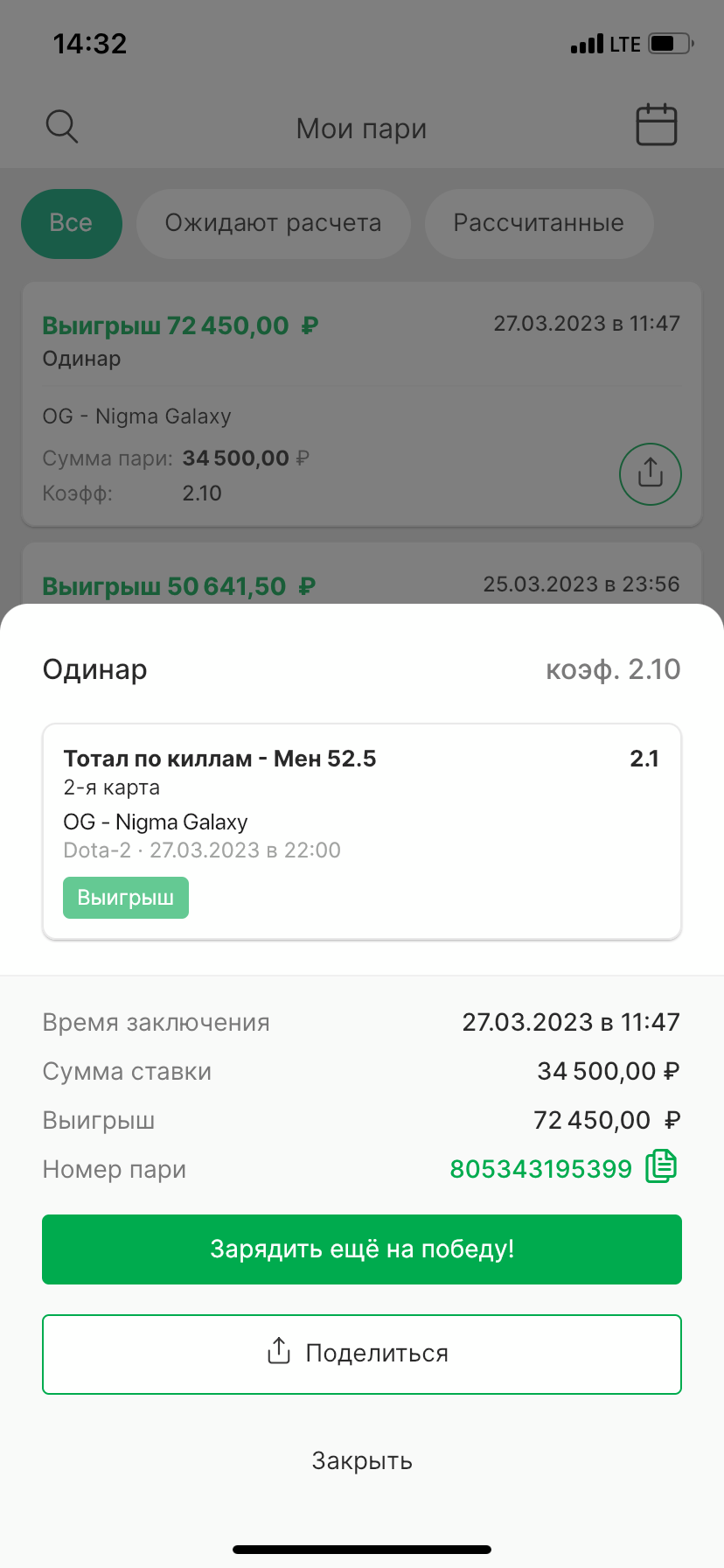This screenshot has width=724, height=1568.
Task: Close the bet details sheet with Закрыть
Action: [362, 1461]
